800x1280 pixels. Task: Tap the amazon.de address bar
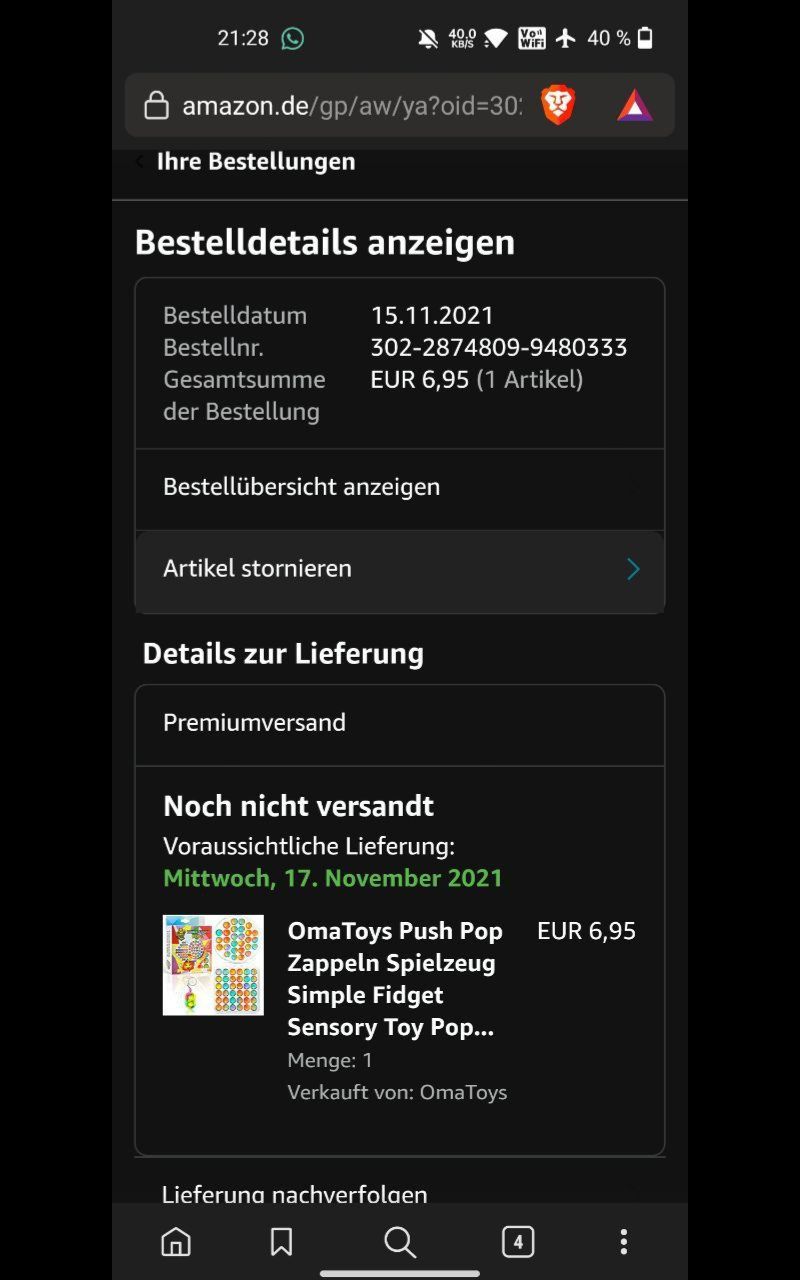coord(350,106)
